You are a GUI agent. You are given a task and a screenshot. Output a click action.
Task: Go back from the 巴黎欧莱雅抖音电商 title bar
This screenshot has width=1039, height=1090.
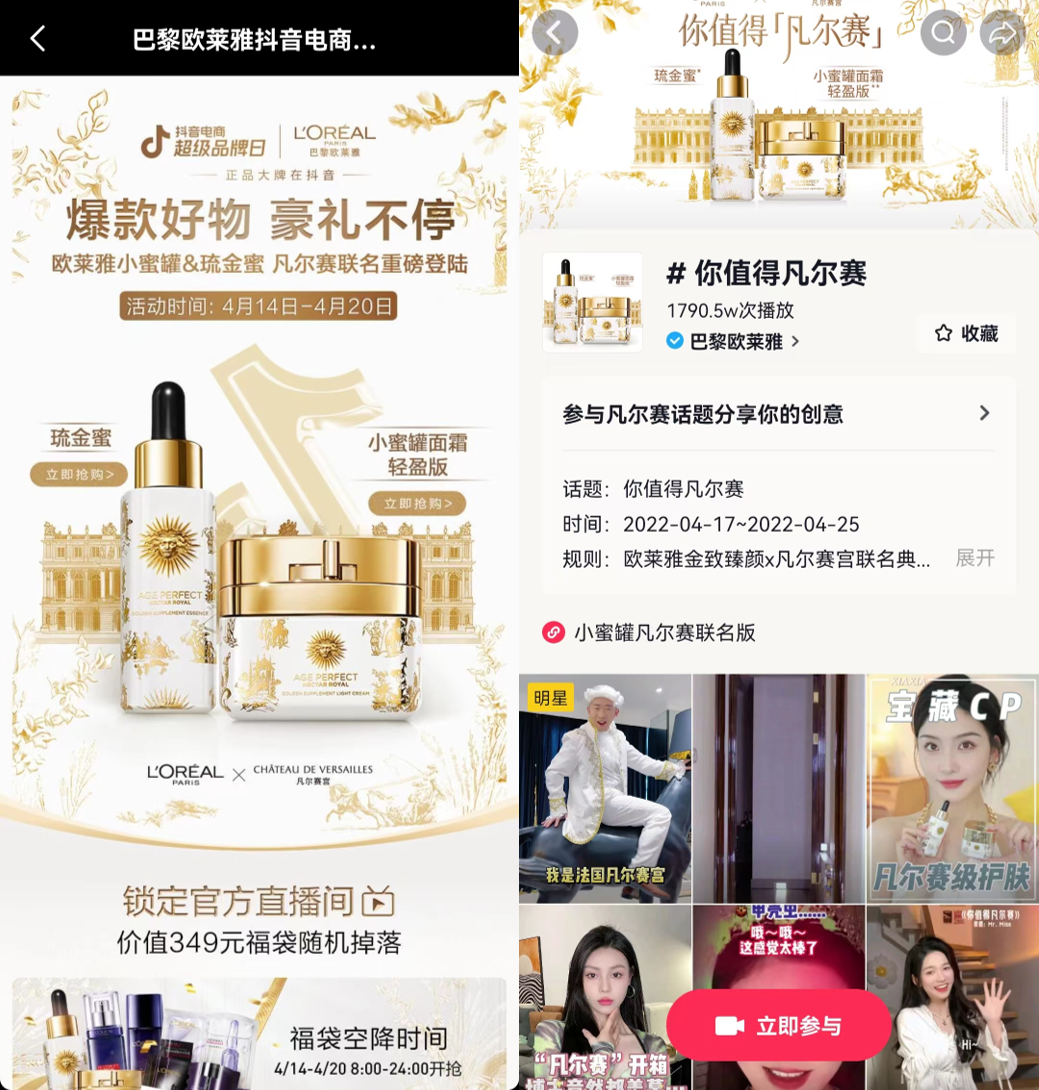[38, 39]
